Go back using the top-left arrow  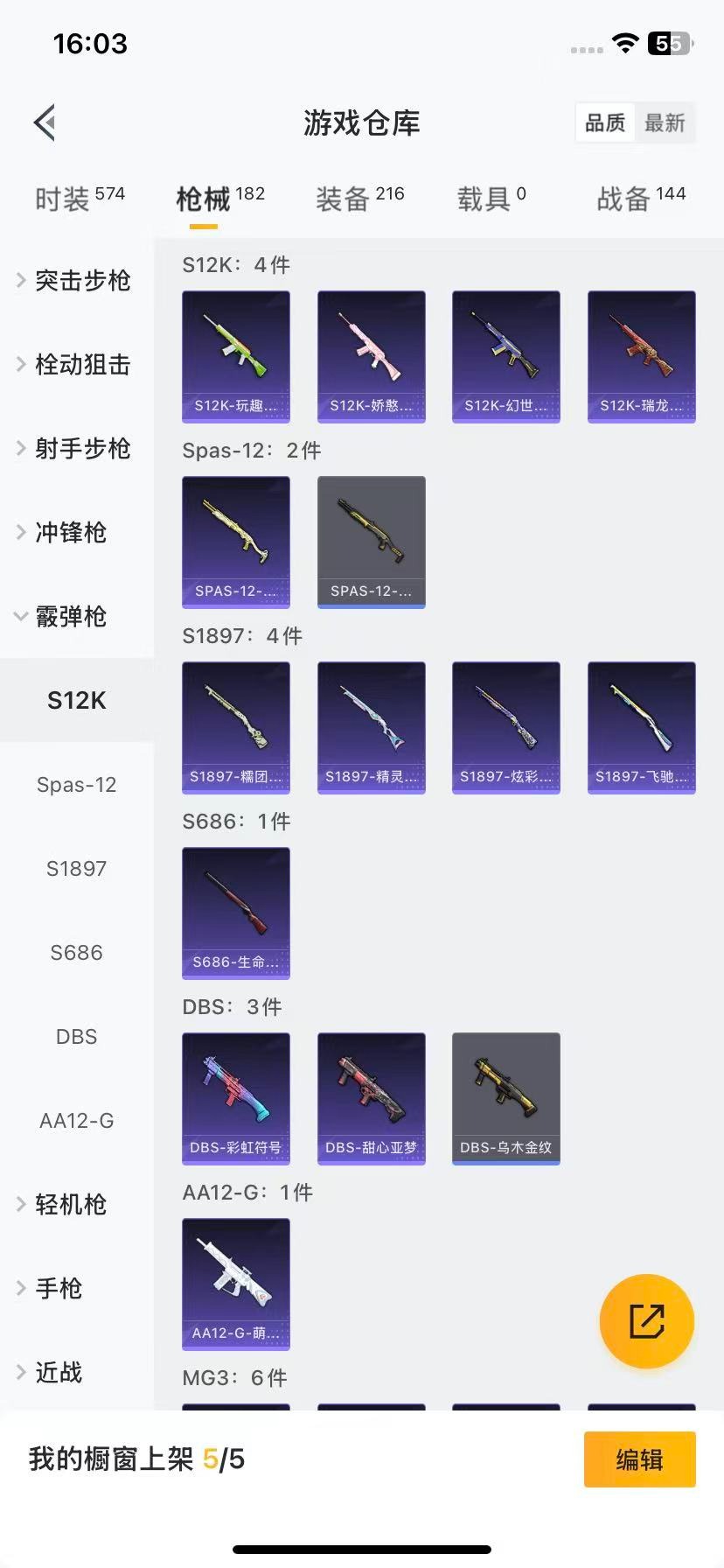pyautogui.click(x=45, y=122)
